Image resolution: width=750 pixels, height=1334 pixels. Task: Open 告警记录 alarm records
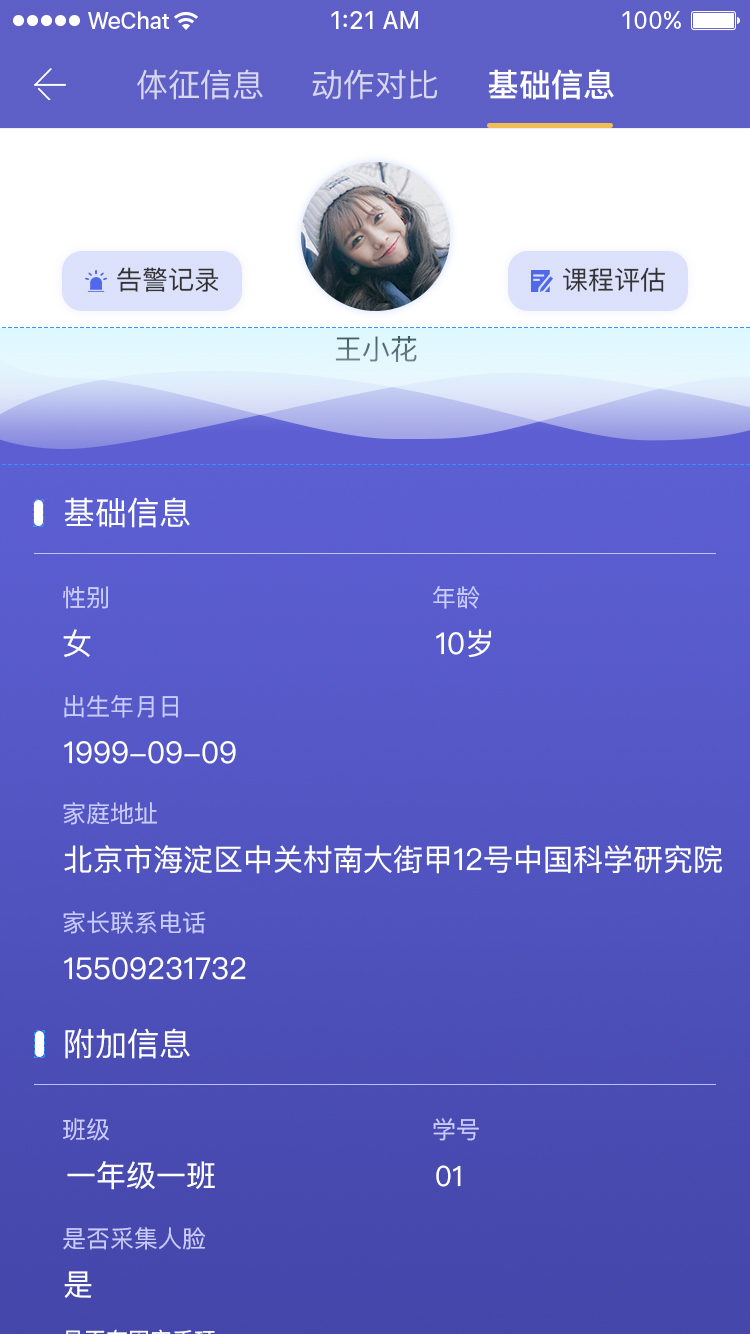[x=152, y=281]
